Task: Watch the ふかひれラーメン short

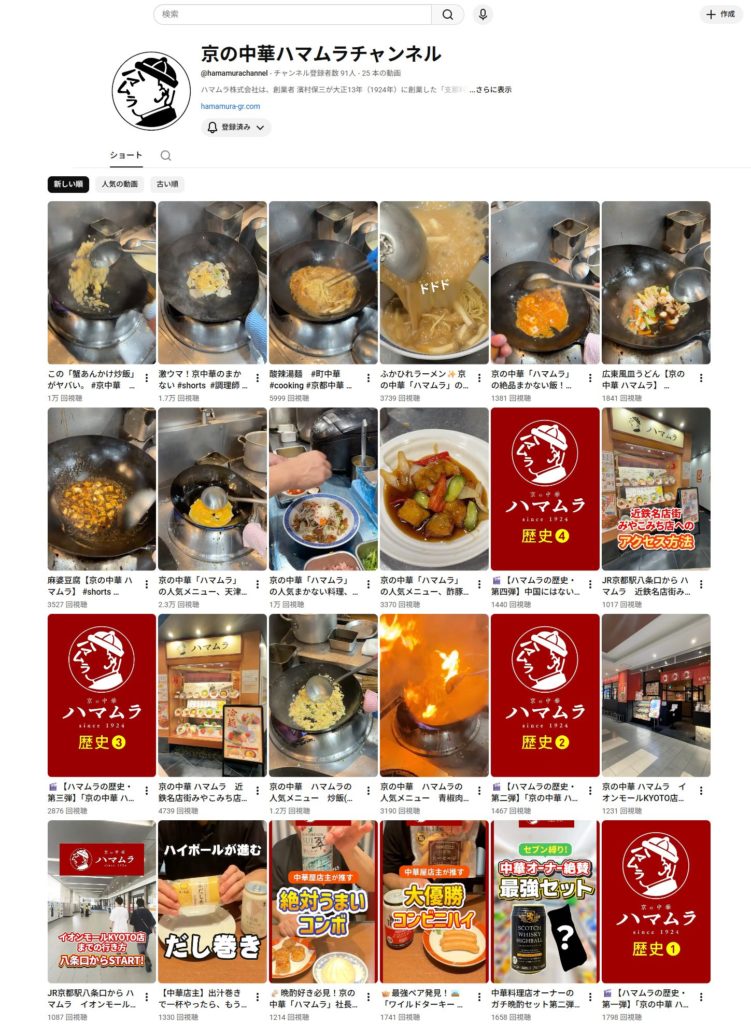Action: pyautogui.click(x=434, y=282)
